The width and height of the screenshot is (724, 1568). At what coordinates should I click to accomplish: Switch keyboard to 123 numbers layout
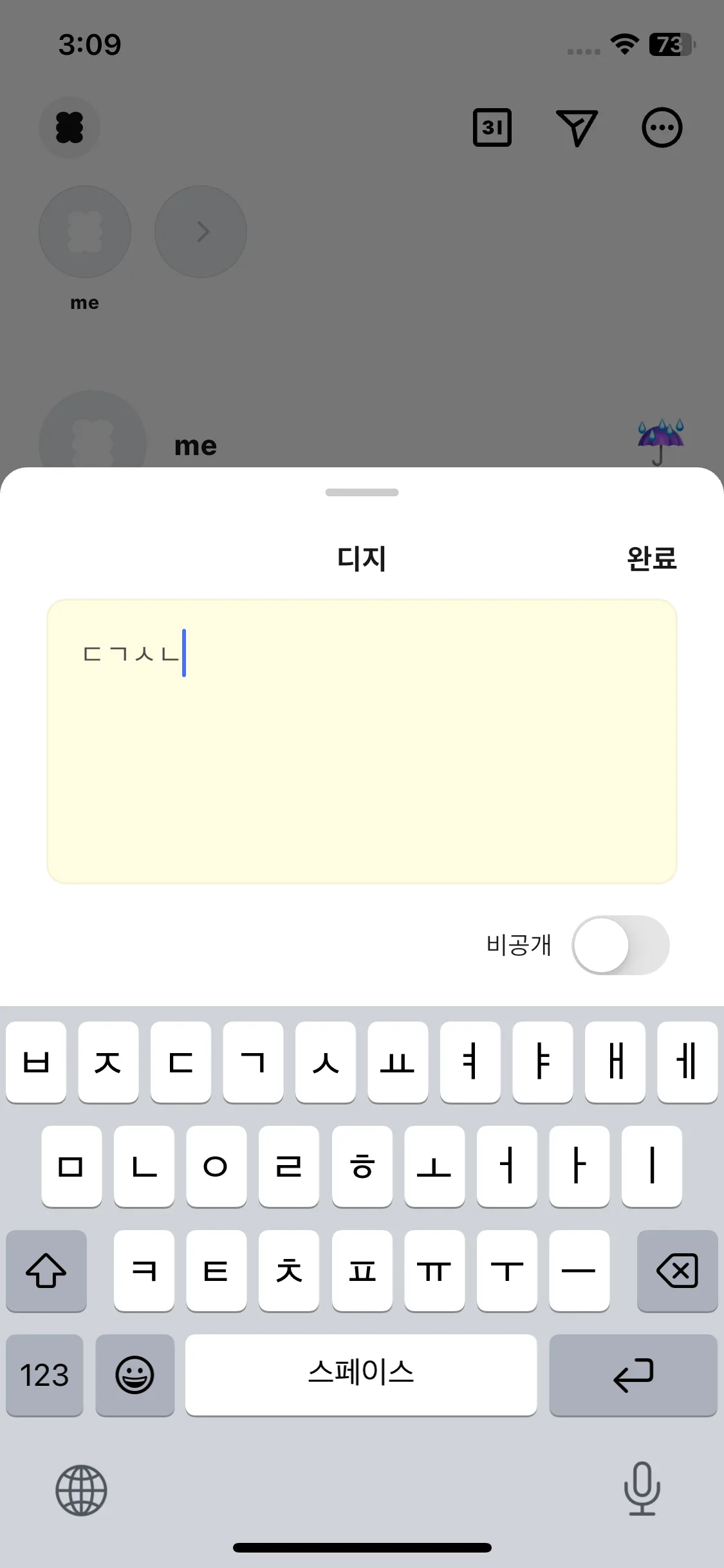click(x=44, y=1375)
